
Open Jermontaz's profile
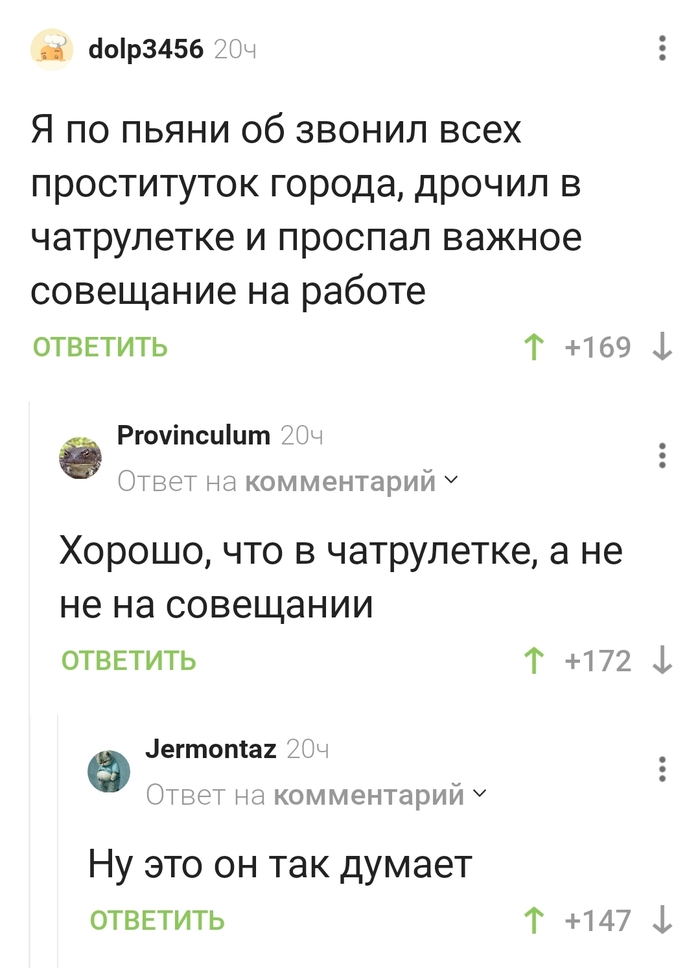pos(212,748)
